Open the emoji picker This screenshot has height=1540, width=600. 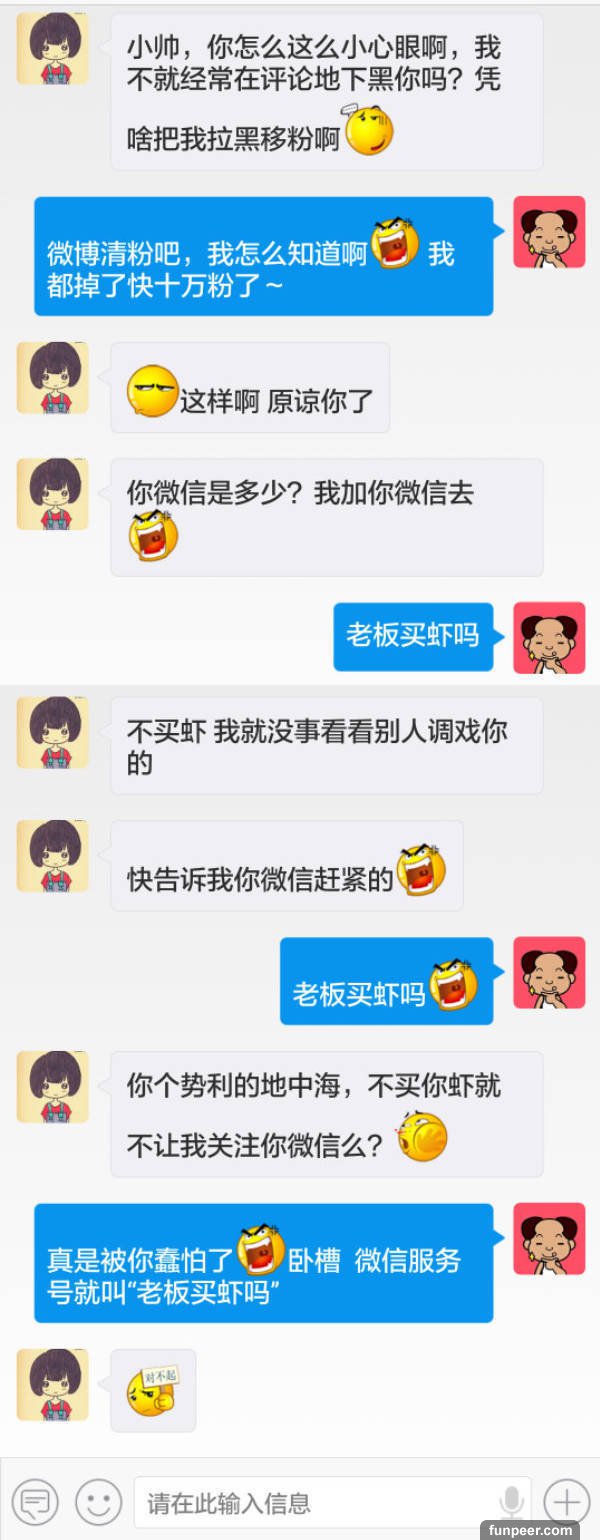pyautogui.click(x=98, y=1502)
